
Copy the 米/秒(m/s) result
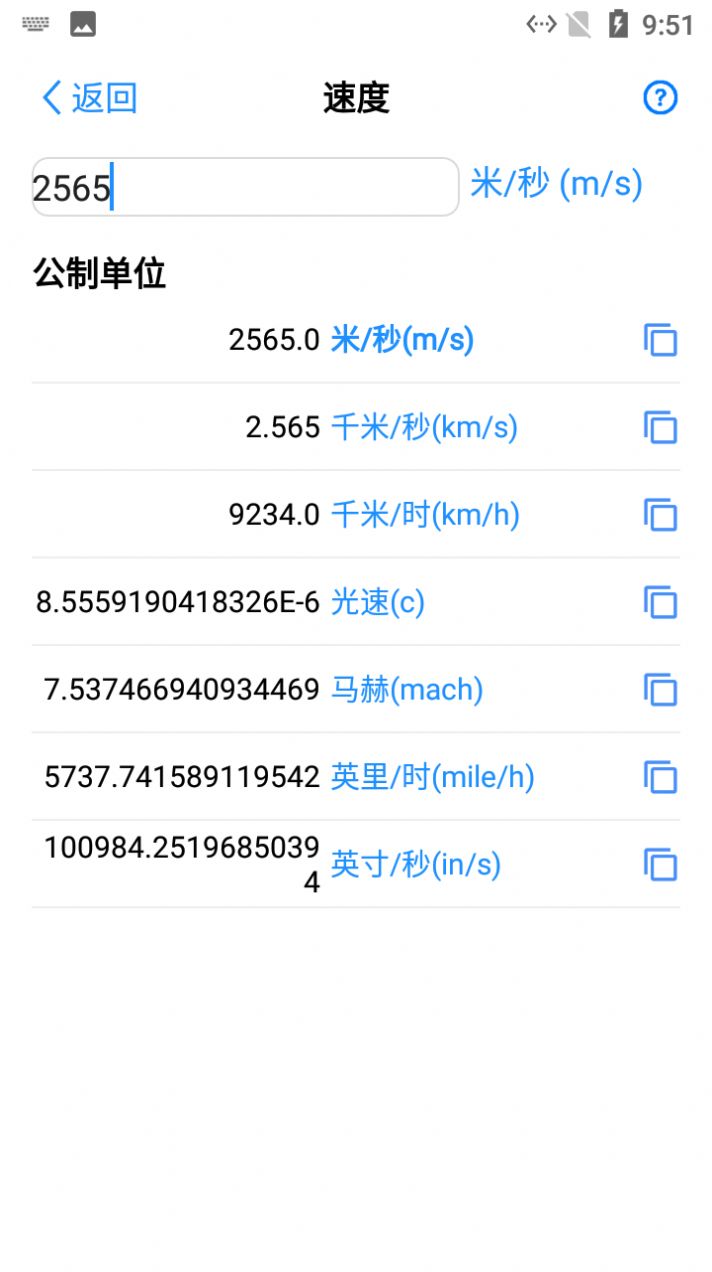click(x=660, y=341)
